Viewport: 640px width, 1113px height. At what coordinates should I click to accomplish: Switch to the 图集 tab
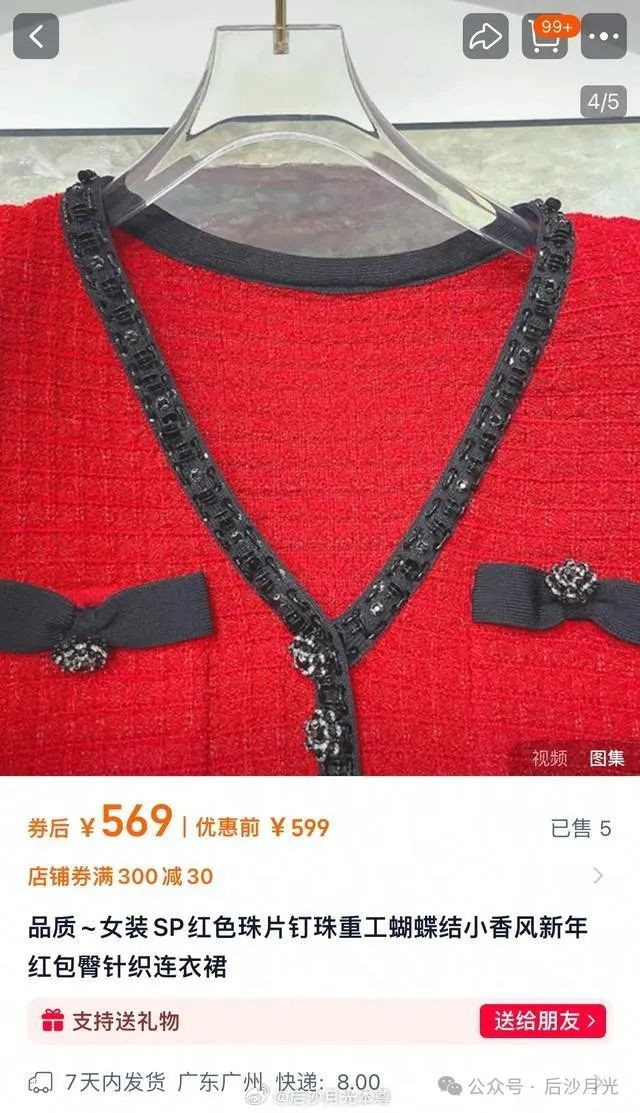[606, 757]
